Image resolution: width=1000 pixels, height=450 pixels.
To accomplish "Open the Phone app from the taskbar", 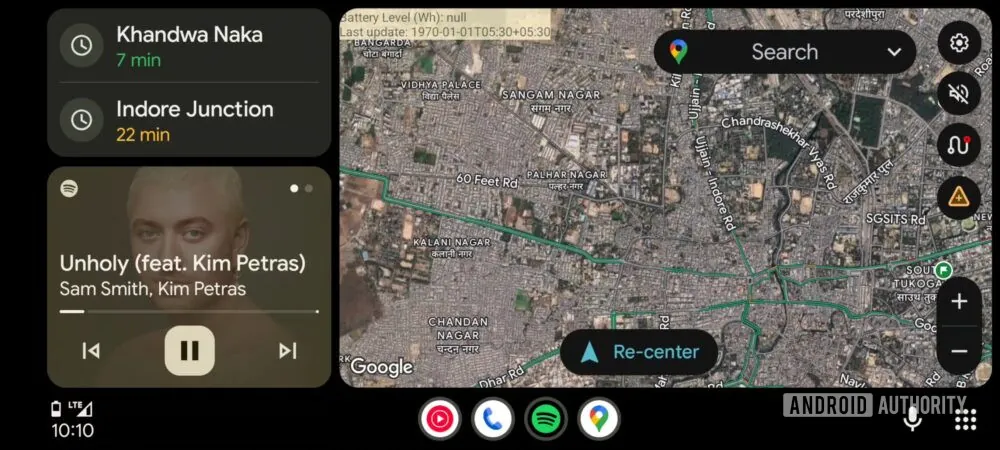I will point(492,419).
